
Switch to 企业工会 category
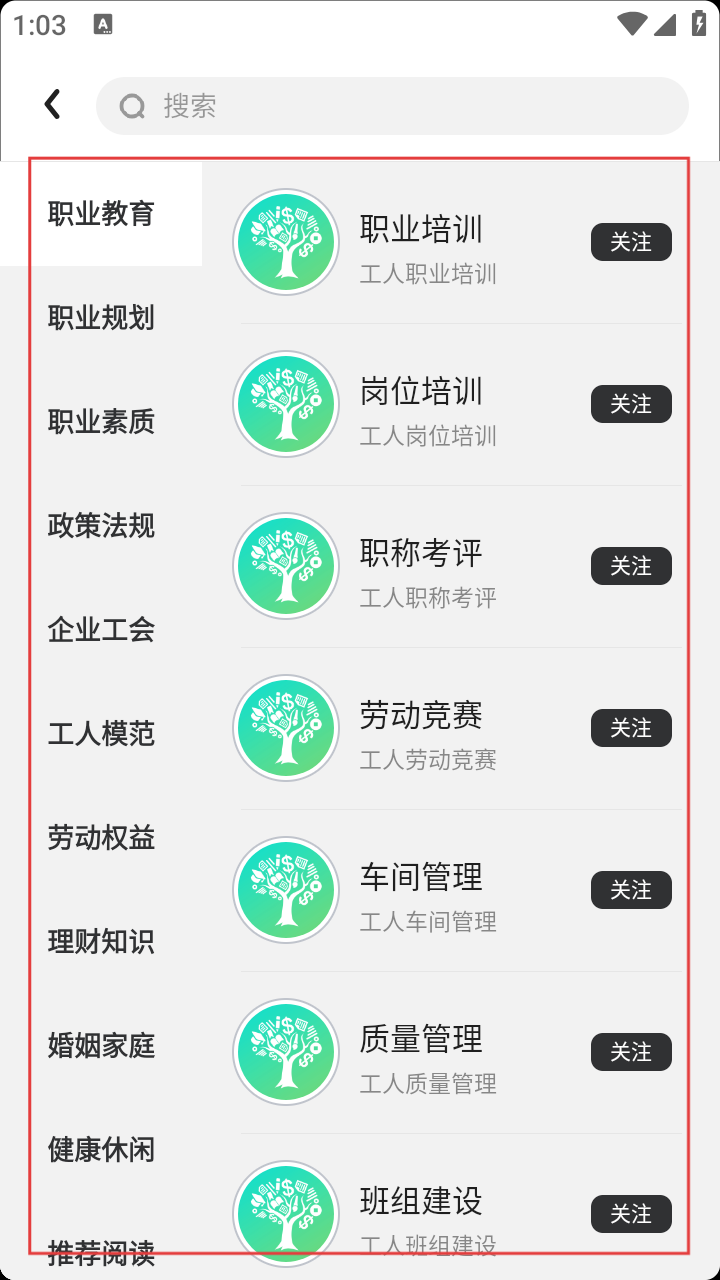101,630
